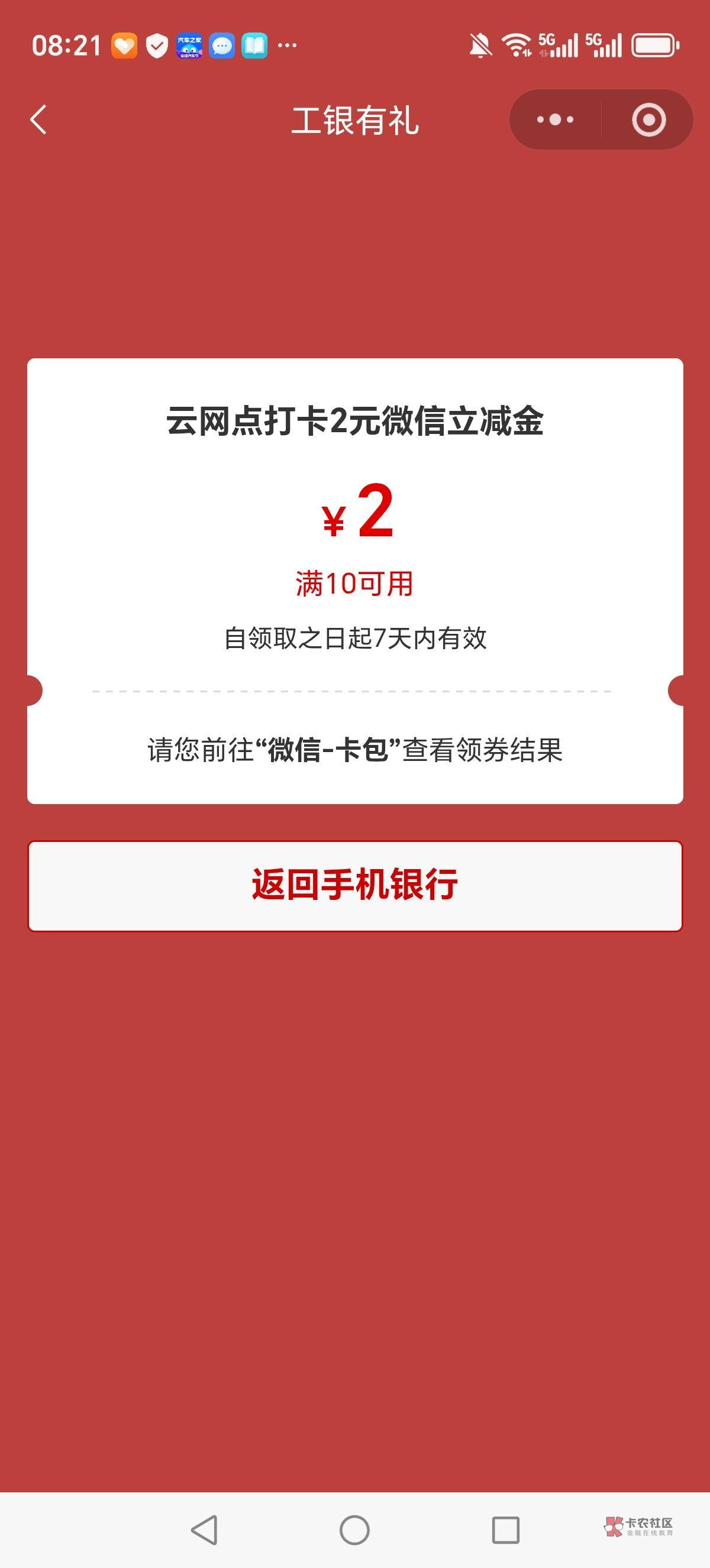Tap 返回手机银行 button
Image resolution: width=710 pixels, height=1568 pixels.
[355, 886]
